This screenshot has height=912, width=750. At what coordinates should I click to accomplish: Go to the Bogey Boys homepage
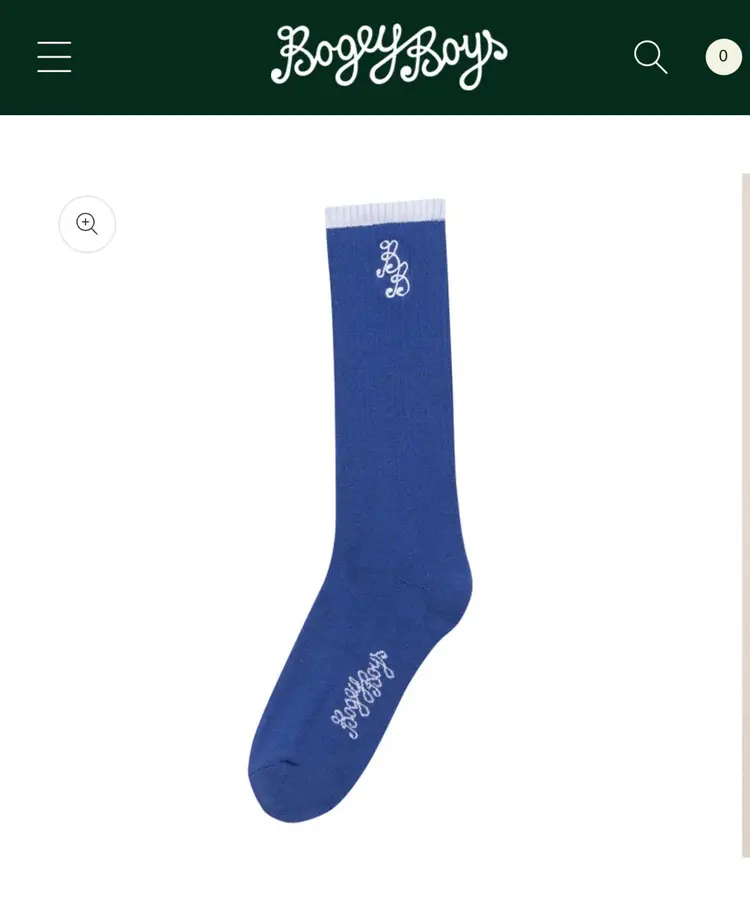[x=389, y=56]
